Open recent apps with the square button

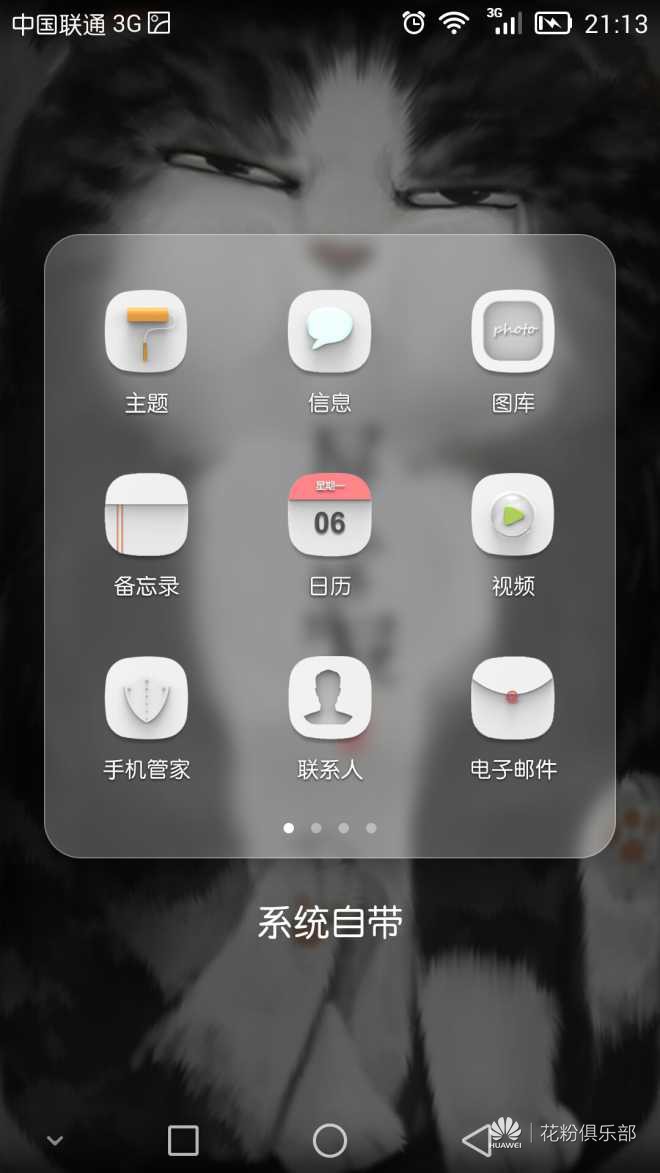point(183,1140)
